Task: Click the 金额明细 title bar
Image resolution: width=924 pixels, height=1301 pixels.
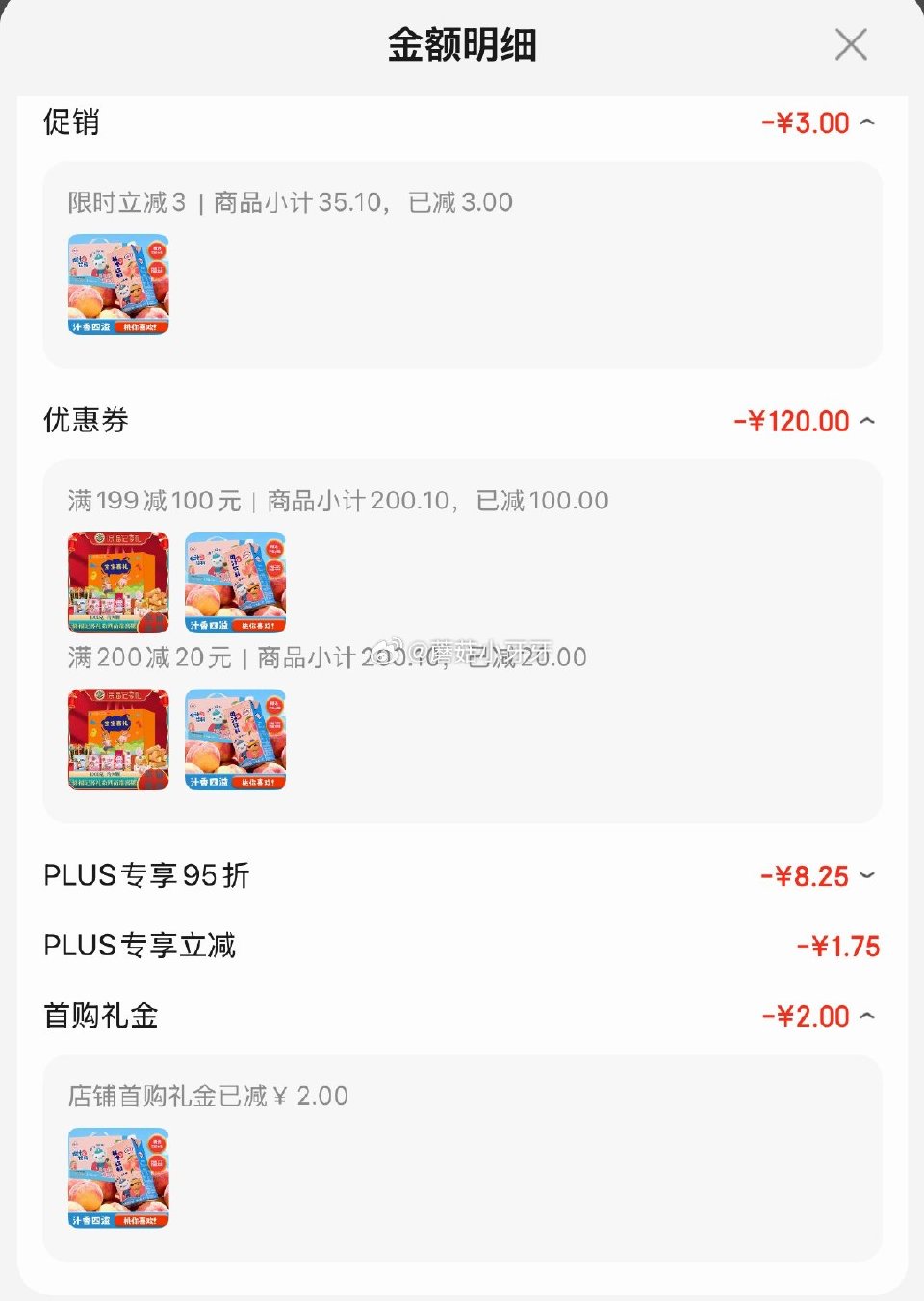Action: (x=462, y=44)
